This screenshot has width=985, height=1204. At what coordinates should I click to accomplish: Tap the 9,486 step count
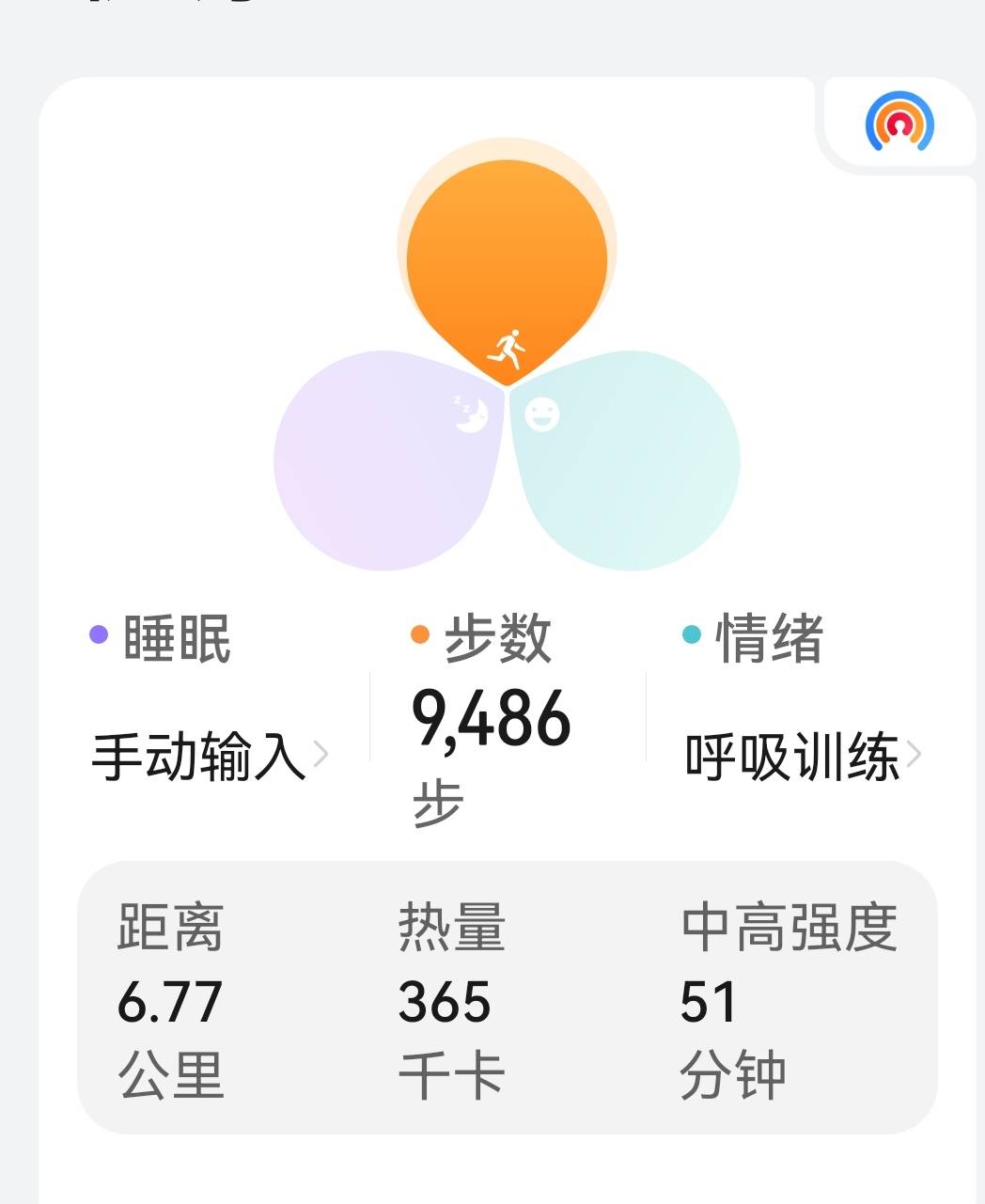coord(492,721)
